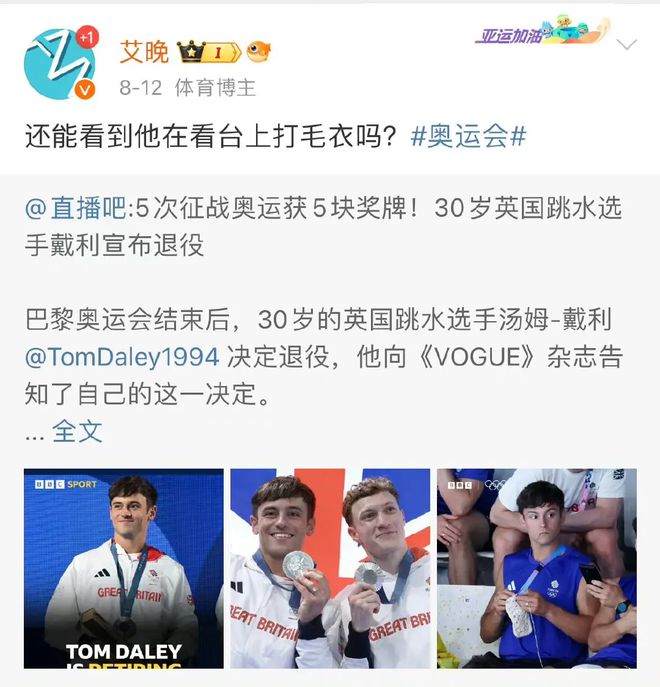The width and height of the screenshot is (660, 687).
Task: Open the #奥运会# hashtag topic
Action: [468, 137]
